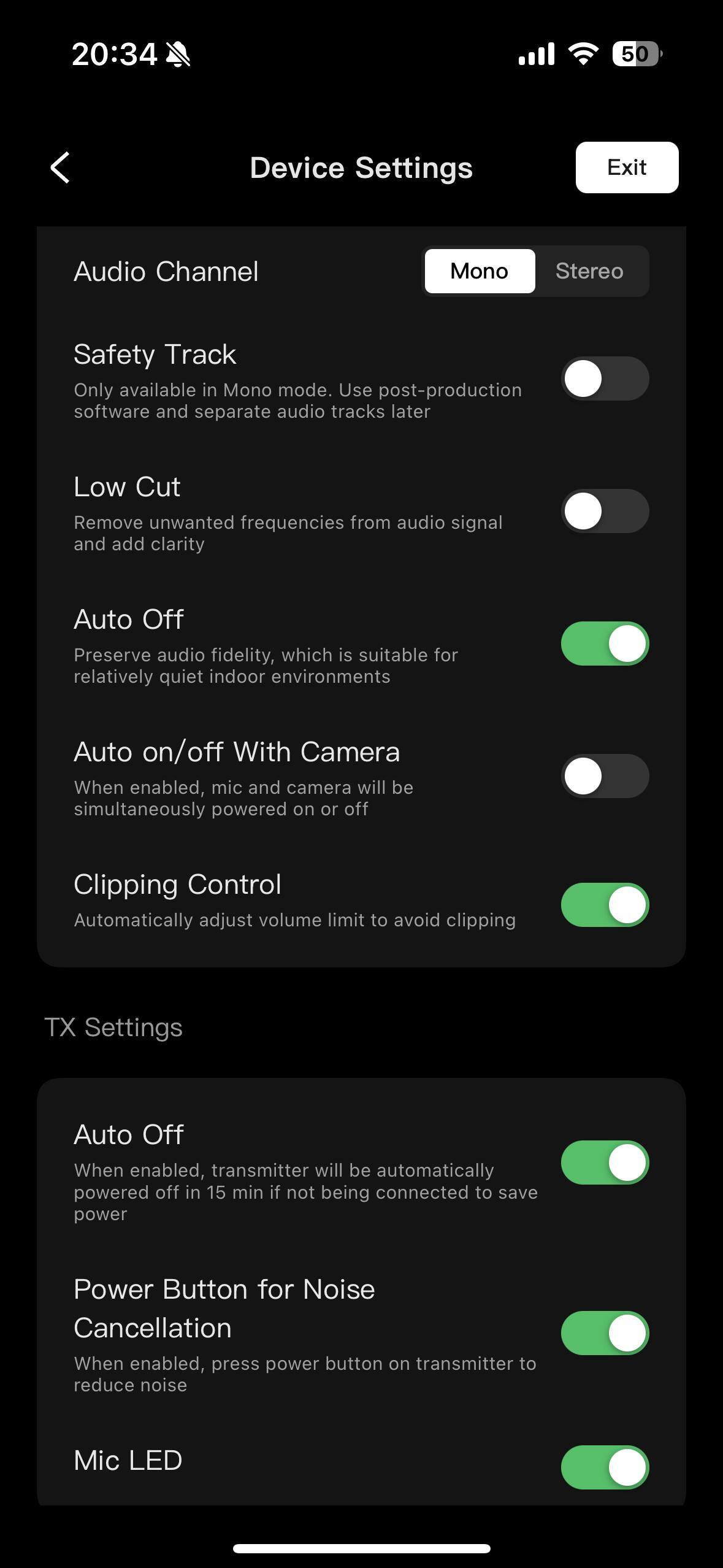The height and width of the screenshot is (1568, 723).
Task: Turn off the Mic LED
Action: click(x=605, y=1467)
